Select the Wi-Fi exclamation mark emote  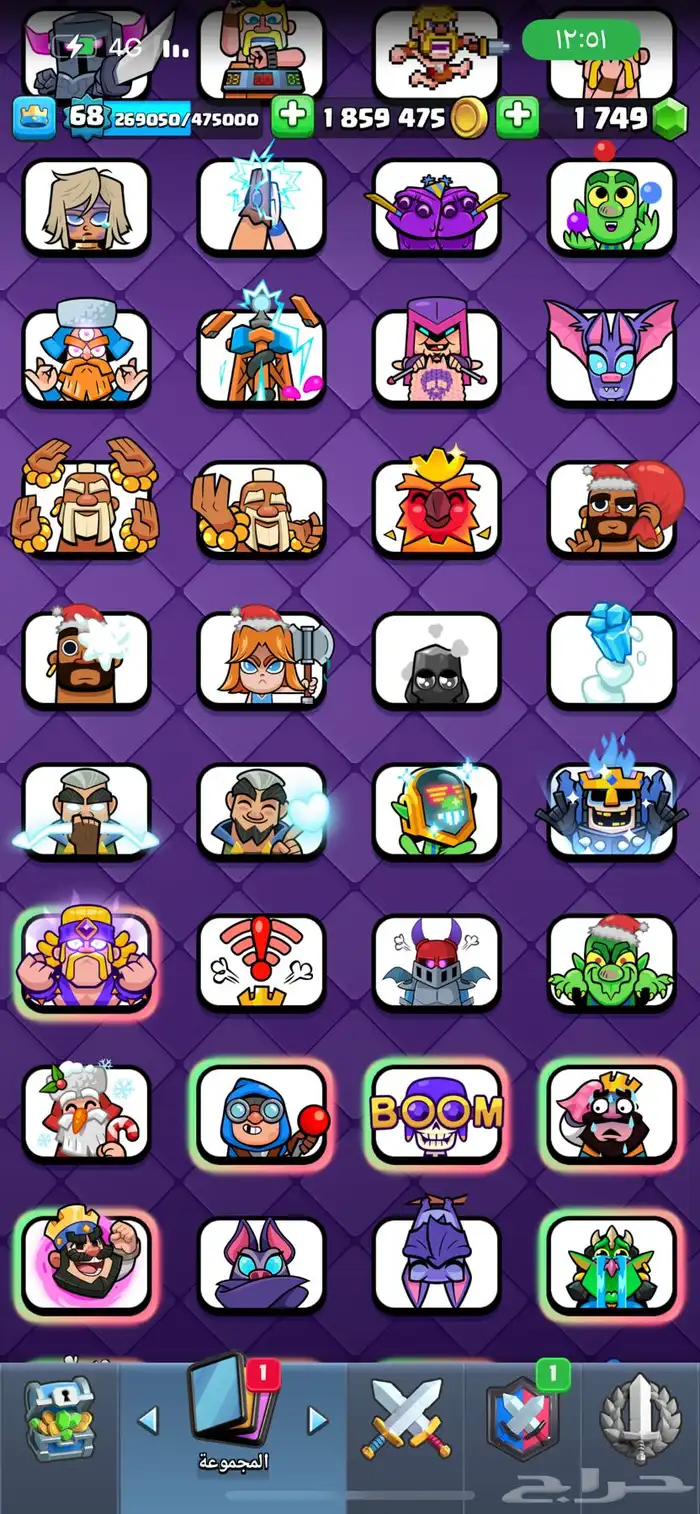pyautogui.click(x=261, y=961)
